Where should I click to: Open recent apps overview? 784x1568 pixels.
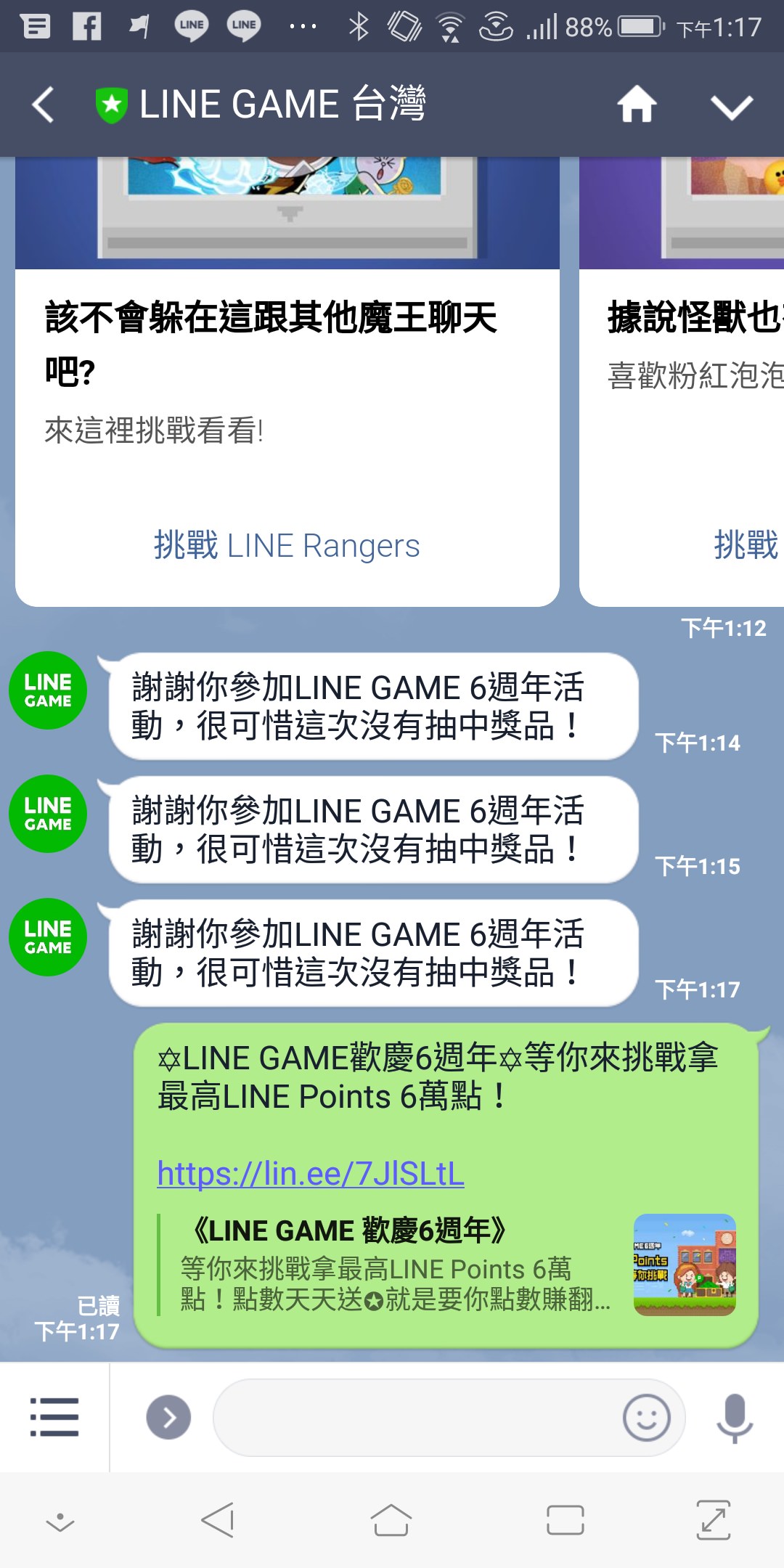(x=565, y=1520)
